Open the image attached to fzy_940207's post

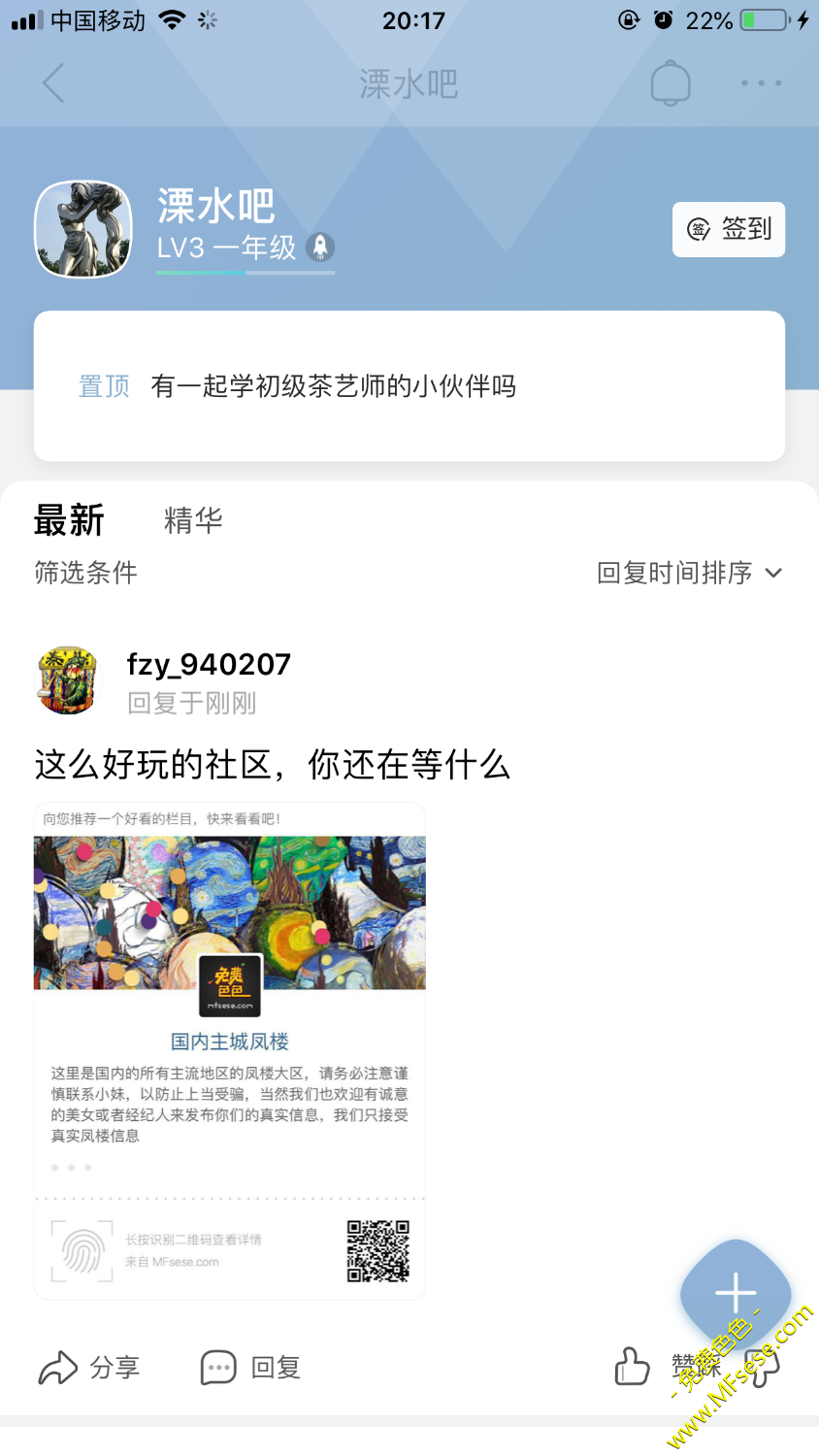point(230,1050)
